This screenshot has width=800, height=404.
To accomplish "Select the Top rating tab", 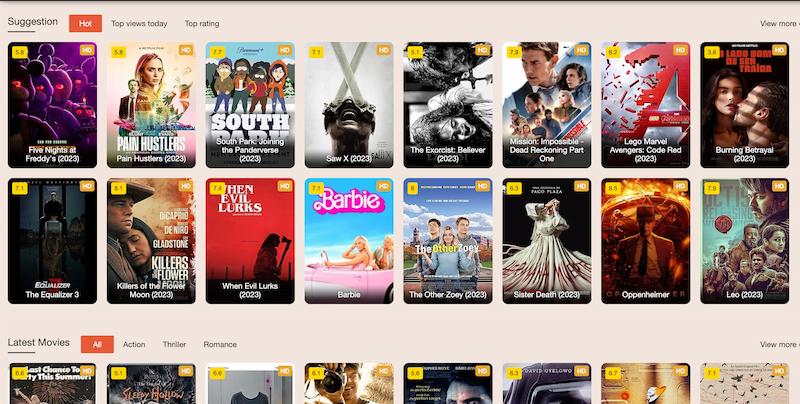I will (202, 23).
